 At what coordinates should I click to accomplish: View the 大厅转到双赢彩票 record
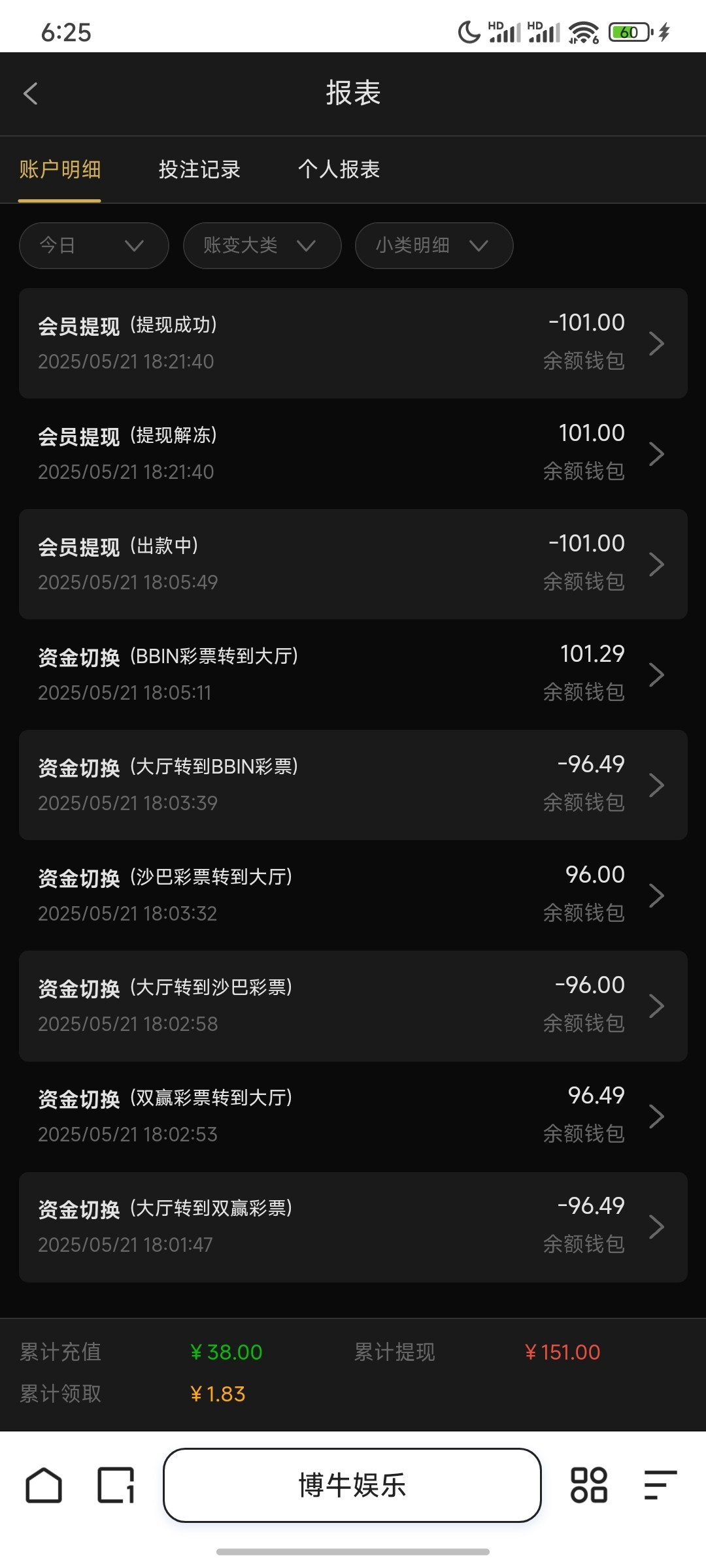tap(353, 1226)
